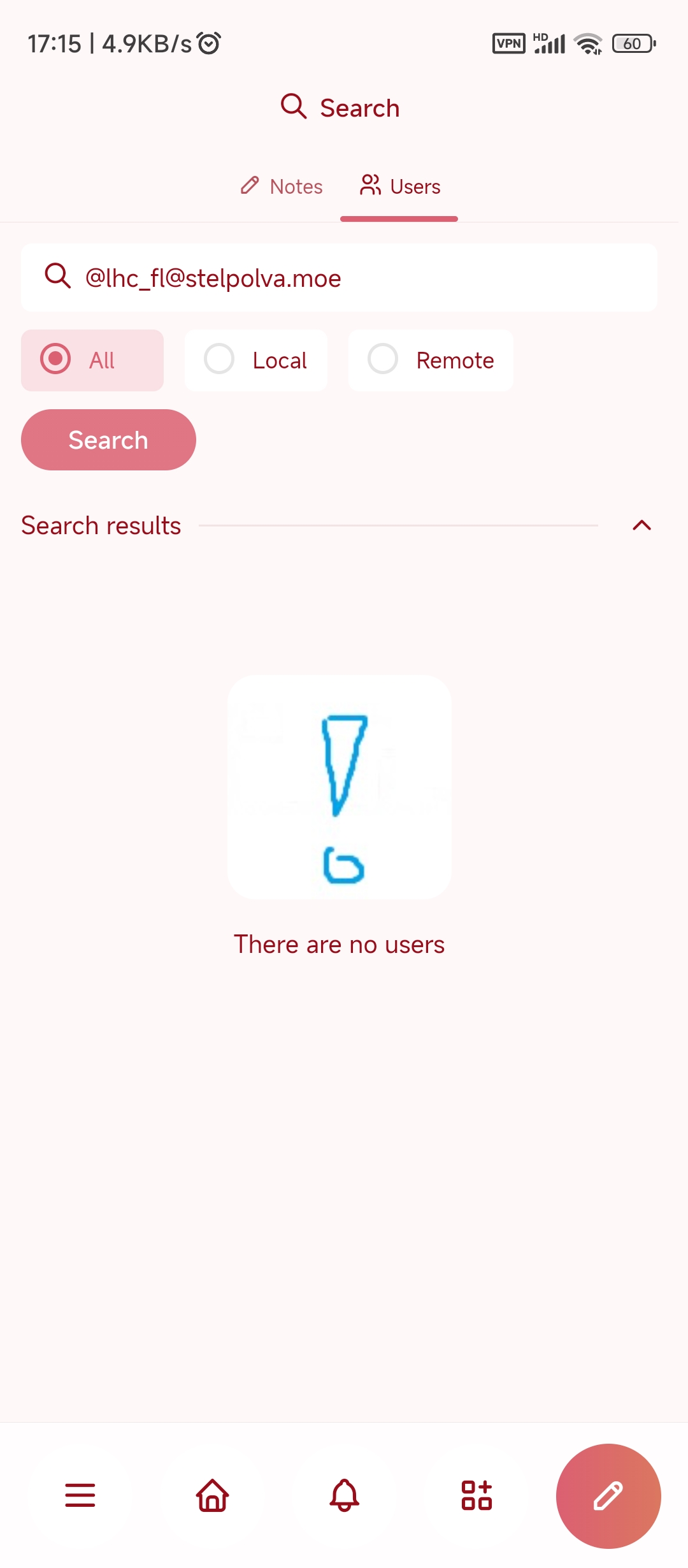Click the chevron beside Search results

[x=642, y=525]
